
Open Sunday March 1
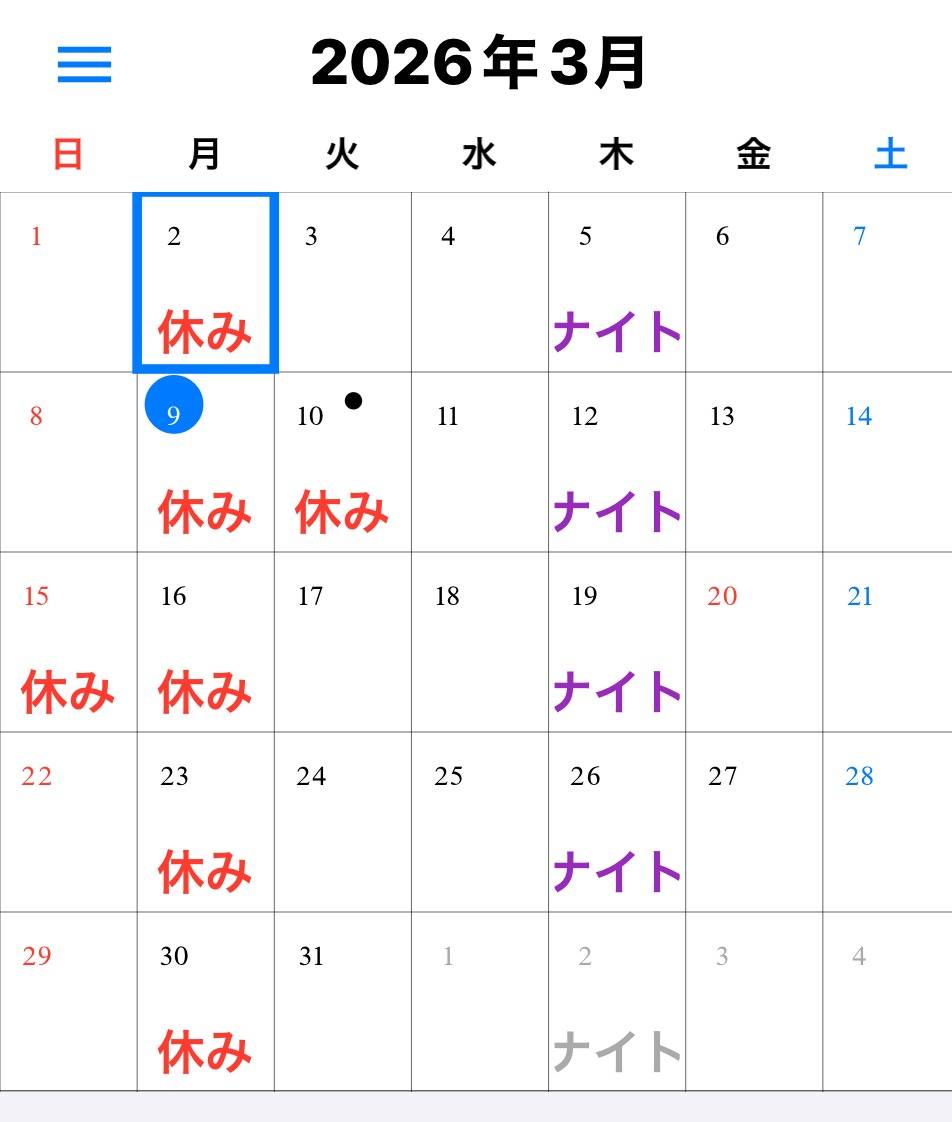tap(68, 283)
